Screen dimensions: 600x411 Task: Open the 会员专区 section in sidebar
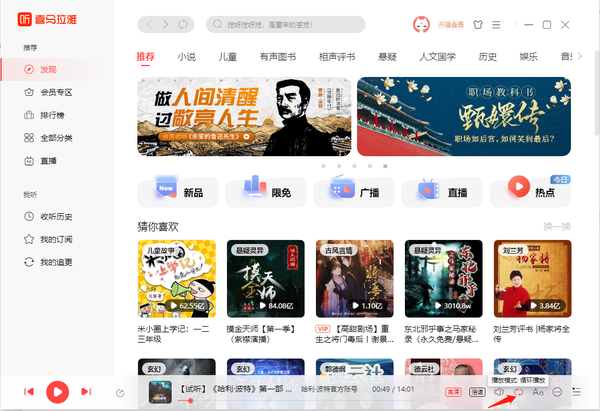click(x=55, y=93)
